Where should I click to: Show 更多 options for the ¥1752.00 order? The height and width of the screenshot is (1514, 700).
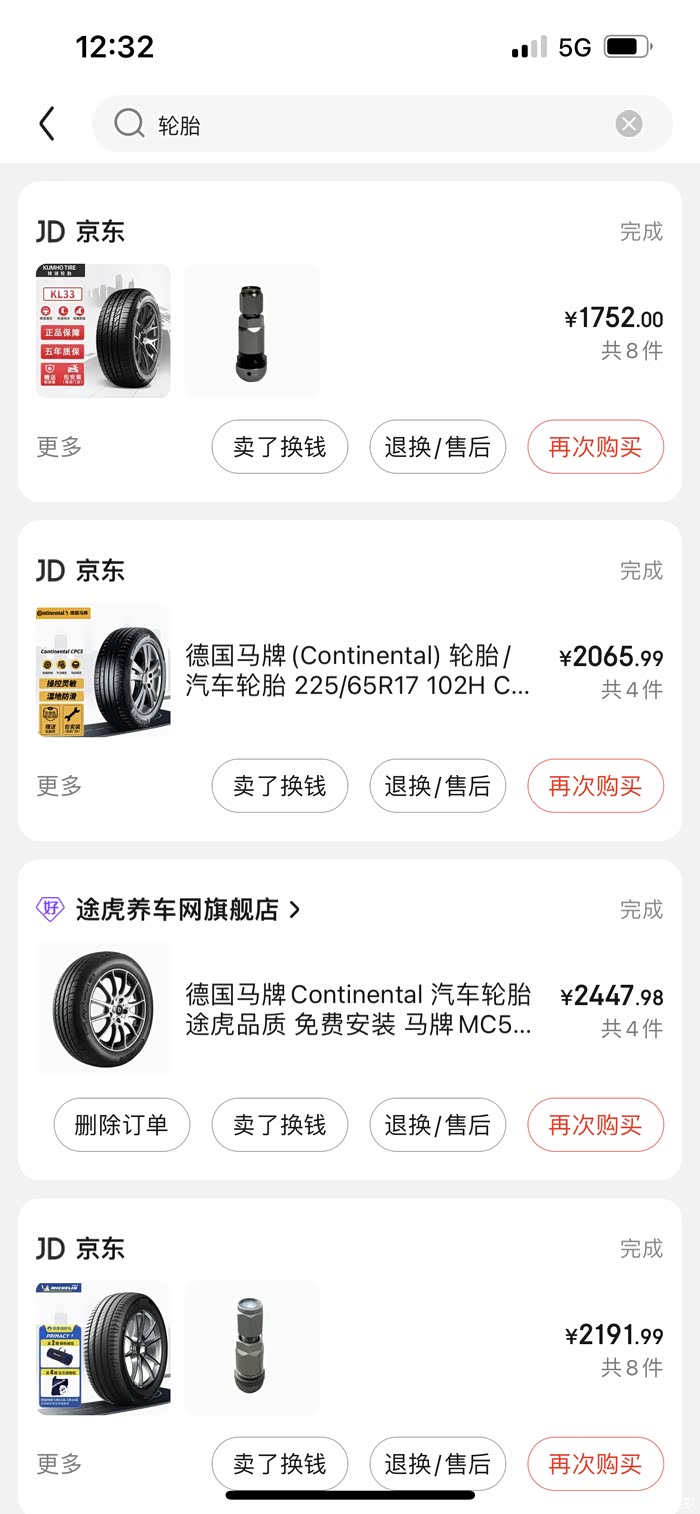pyautogui.click(x=59, y=447)
